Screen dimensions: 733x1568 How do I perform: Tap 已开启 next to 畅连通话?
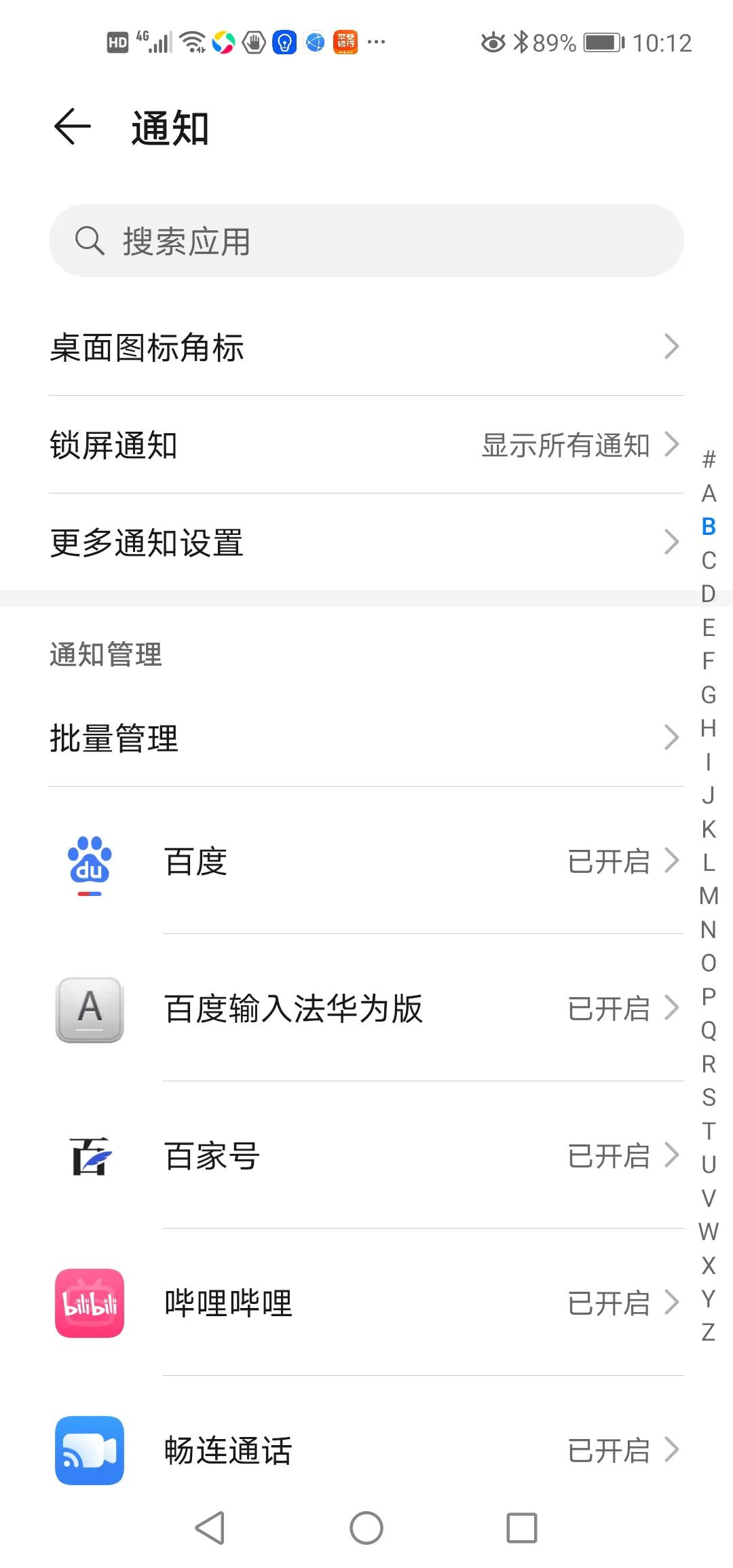pos(609,1449)
